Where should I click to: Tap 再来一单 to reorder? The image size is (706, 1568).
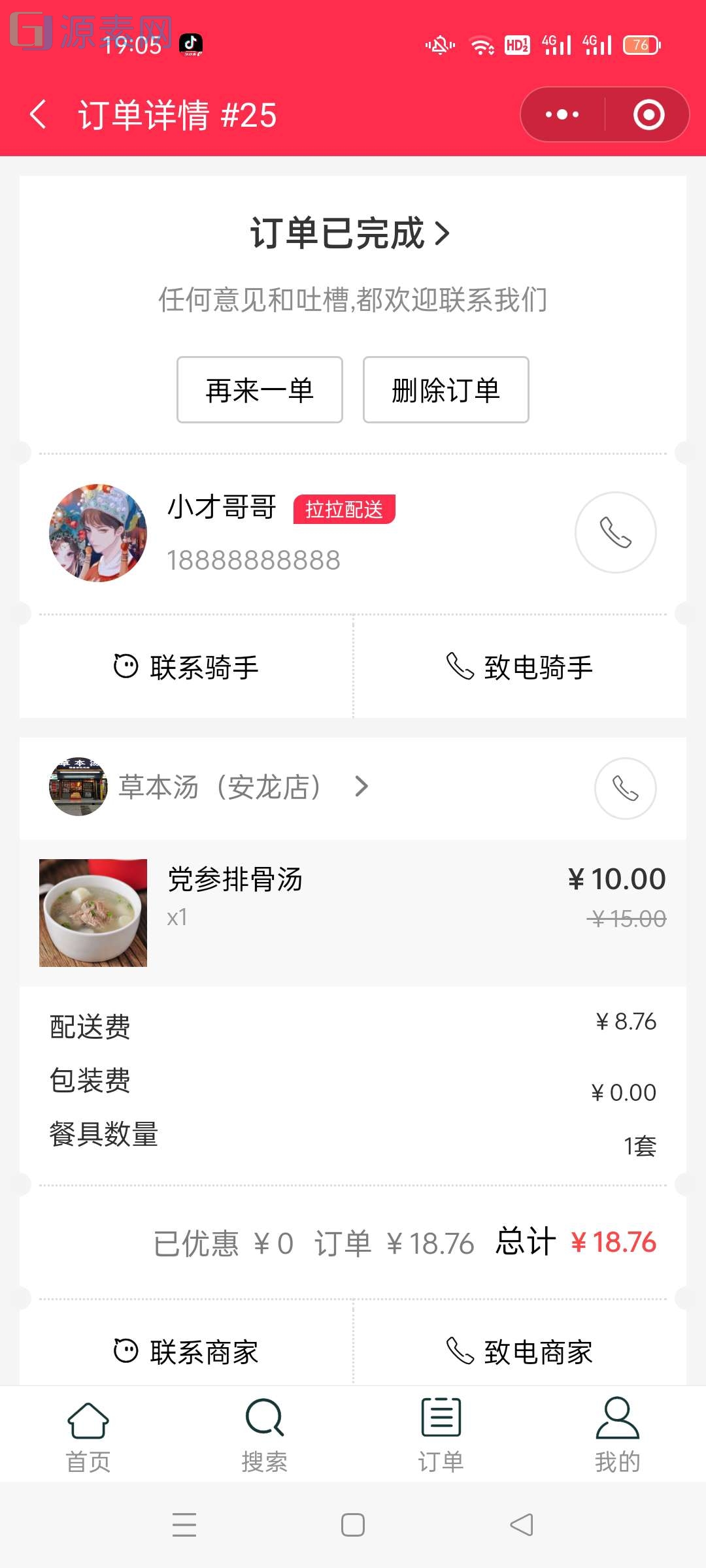[x=259, y=389]
